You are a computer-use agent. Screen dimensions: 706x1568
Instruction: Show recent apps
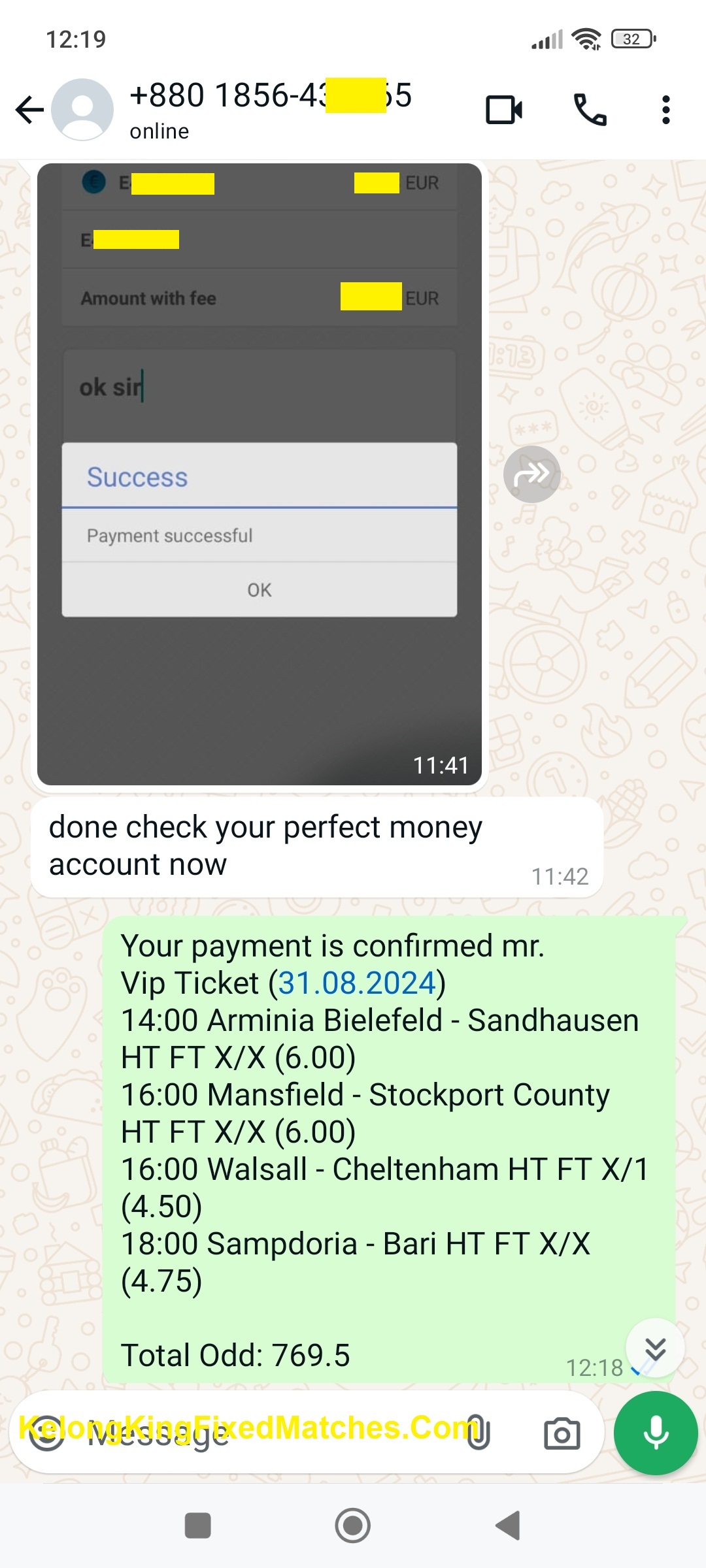click(x=197, y=1526)
